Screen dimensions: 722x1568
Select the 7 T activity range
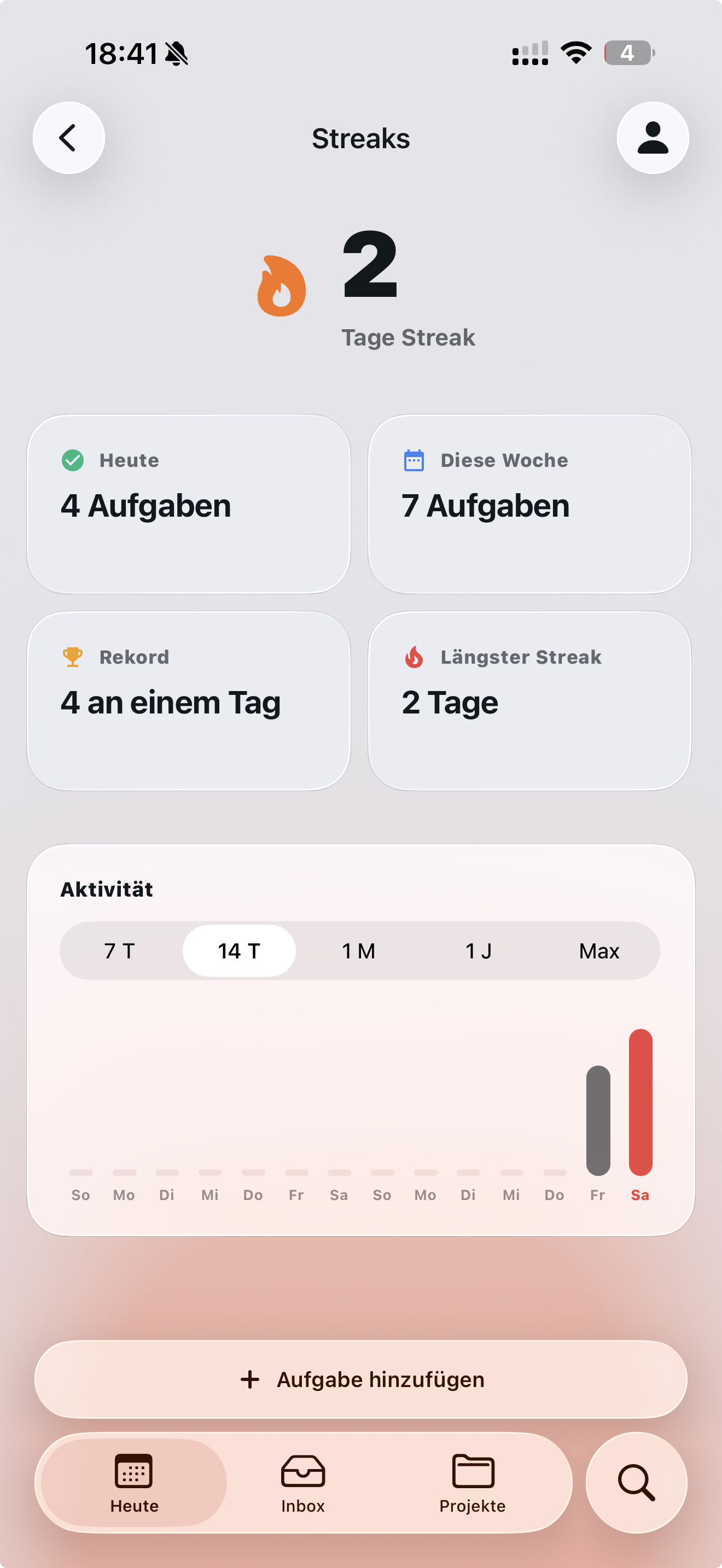click(x=119, y=951)
